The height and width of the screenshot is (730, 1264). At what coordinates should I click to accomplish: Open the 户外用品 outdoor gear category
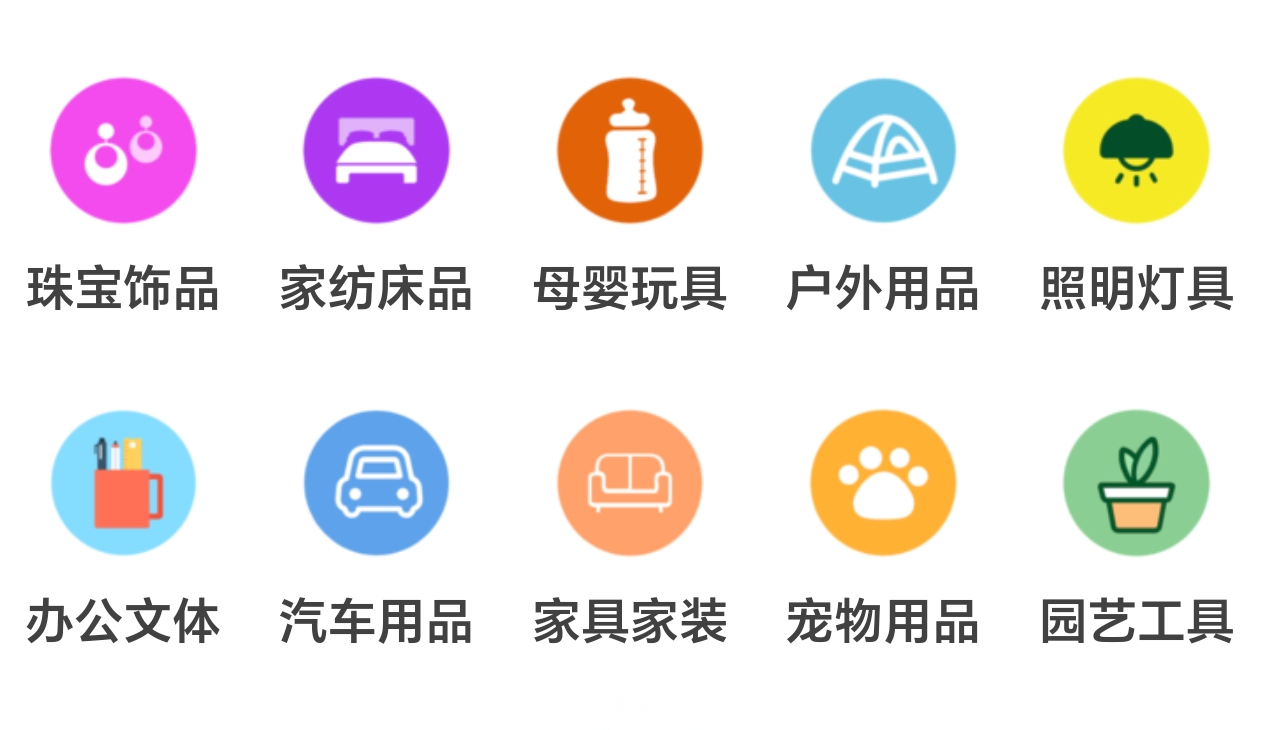pyautogui.click(x=882, y=150)
